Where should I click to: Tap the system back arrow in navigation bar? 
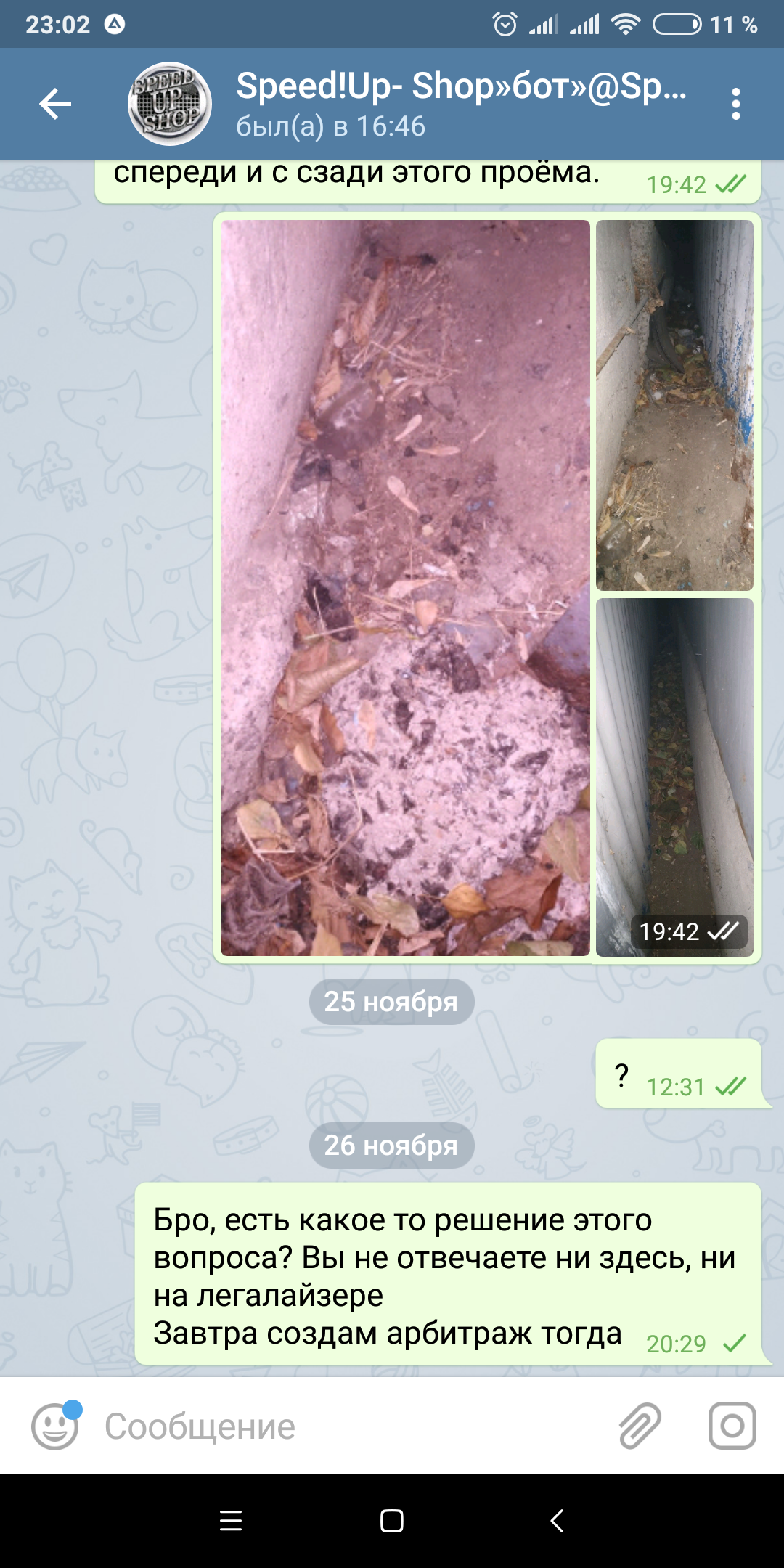(x=557, y=1521)
